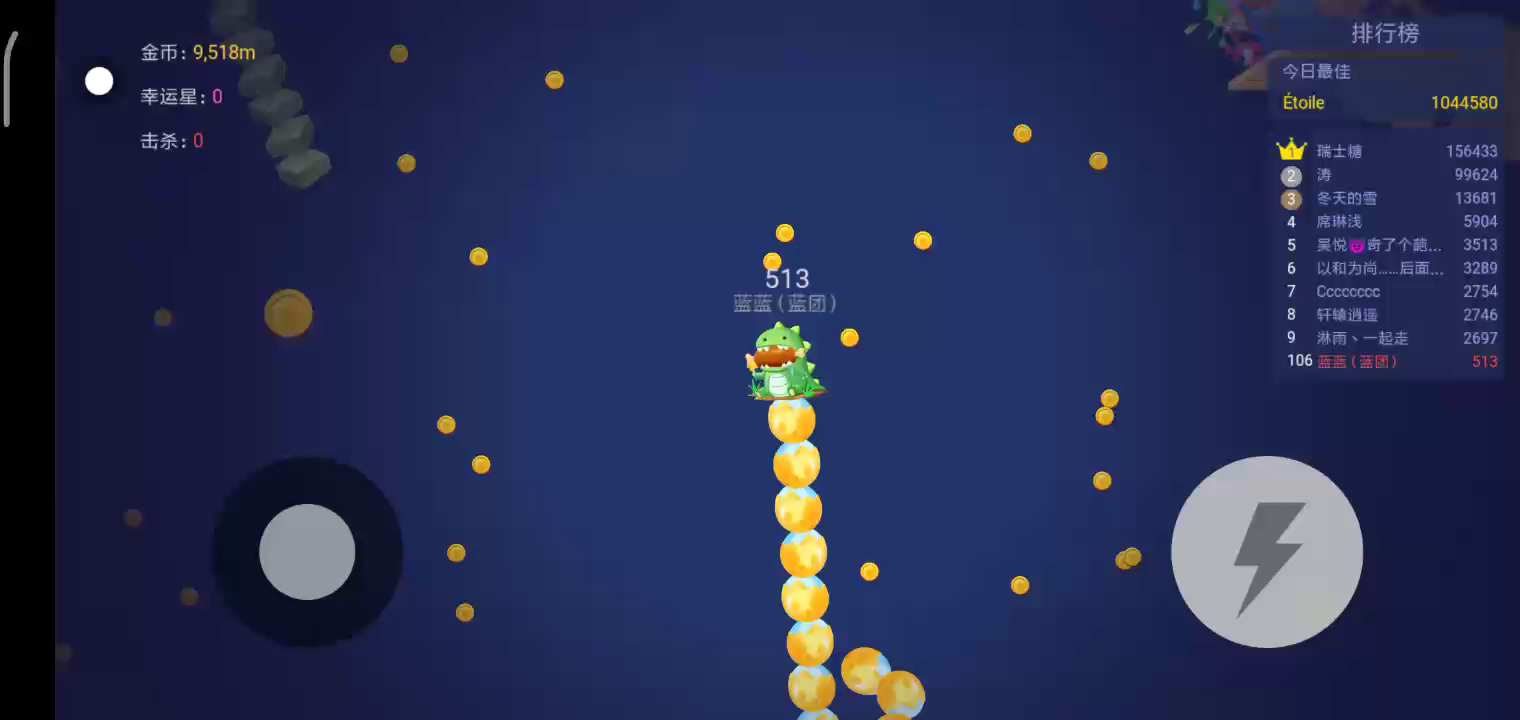The width and height of the screenshot is (1520, 720).
Task: Tap the lightning speed boost button
Action: [x=1267, y=552]
